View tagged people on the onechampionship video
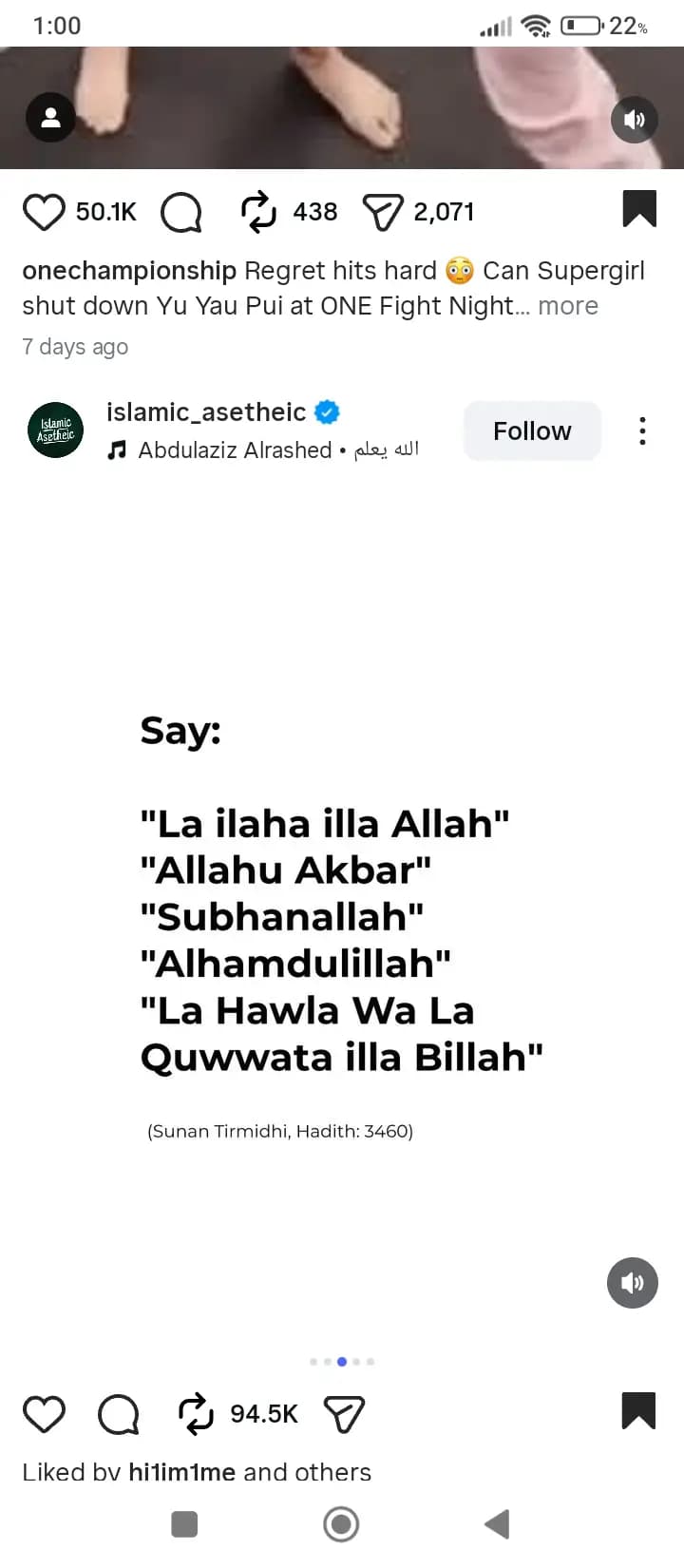The height and width of the screenshot is (1568, 684). [x=50, y=118]
